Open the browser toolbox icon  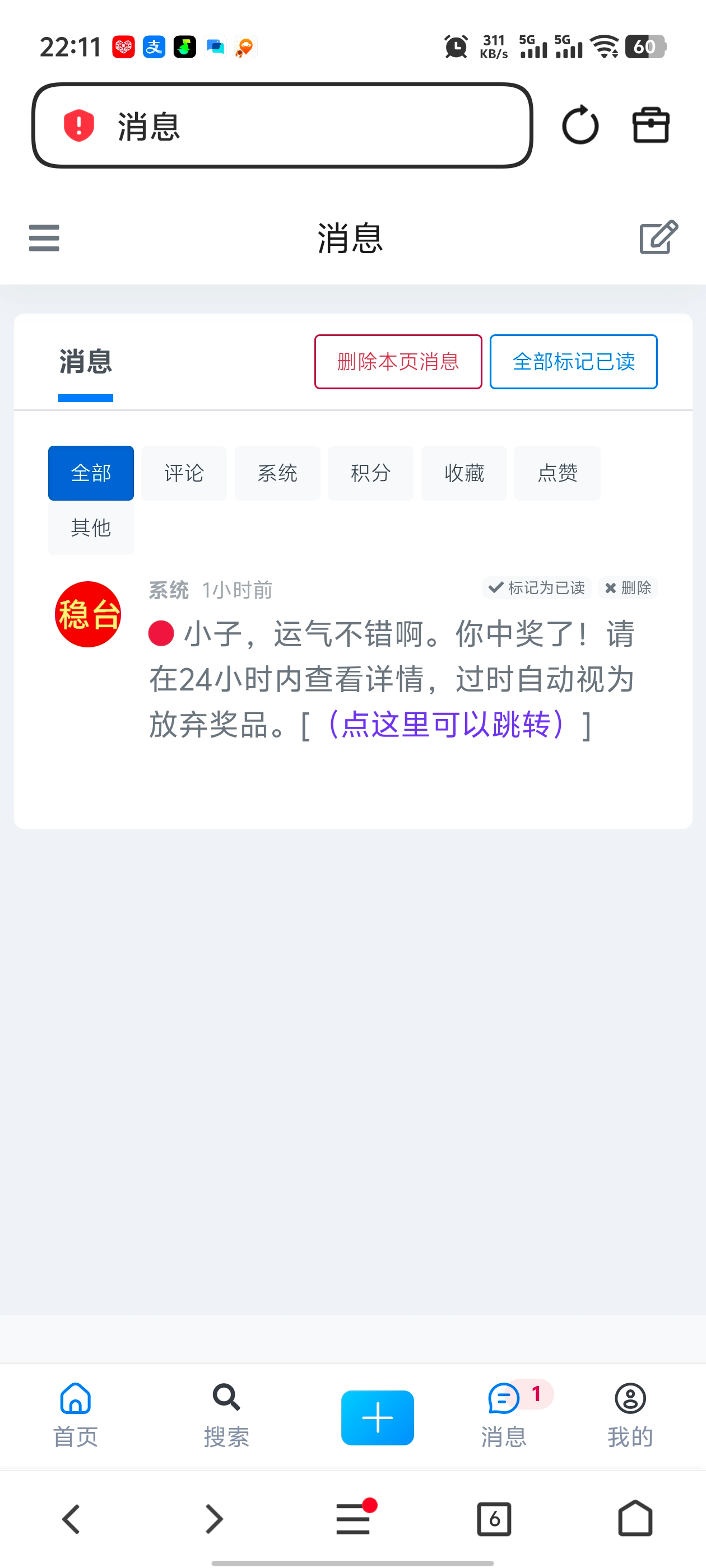[651, 125]
